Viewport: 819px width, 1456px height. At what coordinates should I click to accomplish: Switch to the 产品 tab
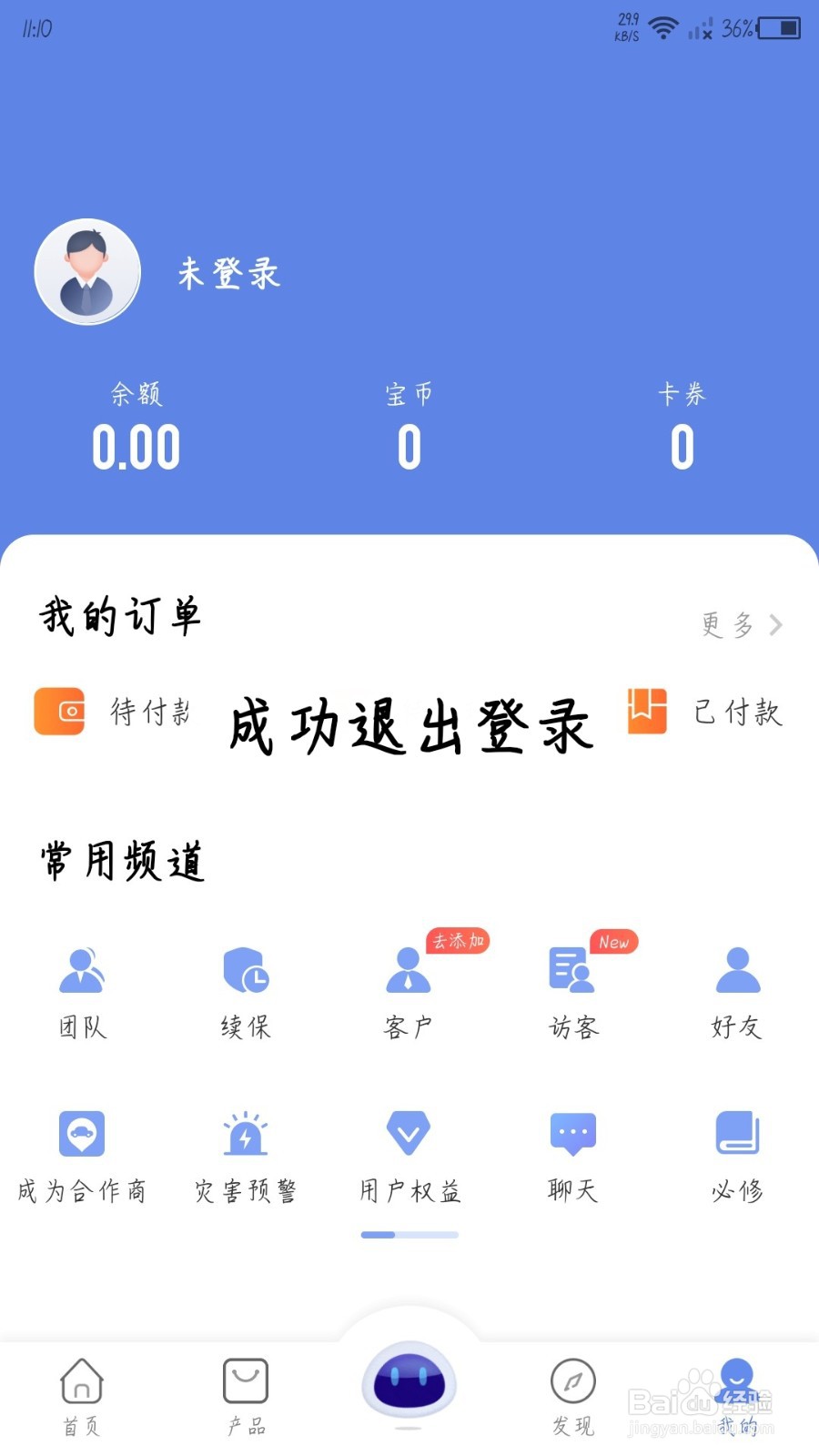246,1397
